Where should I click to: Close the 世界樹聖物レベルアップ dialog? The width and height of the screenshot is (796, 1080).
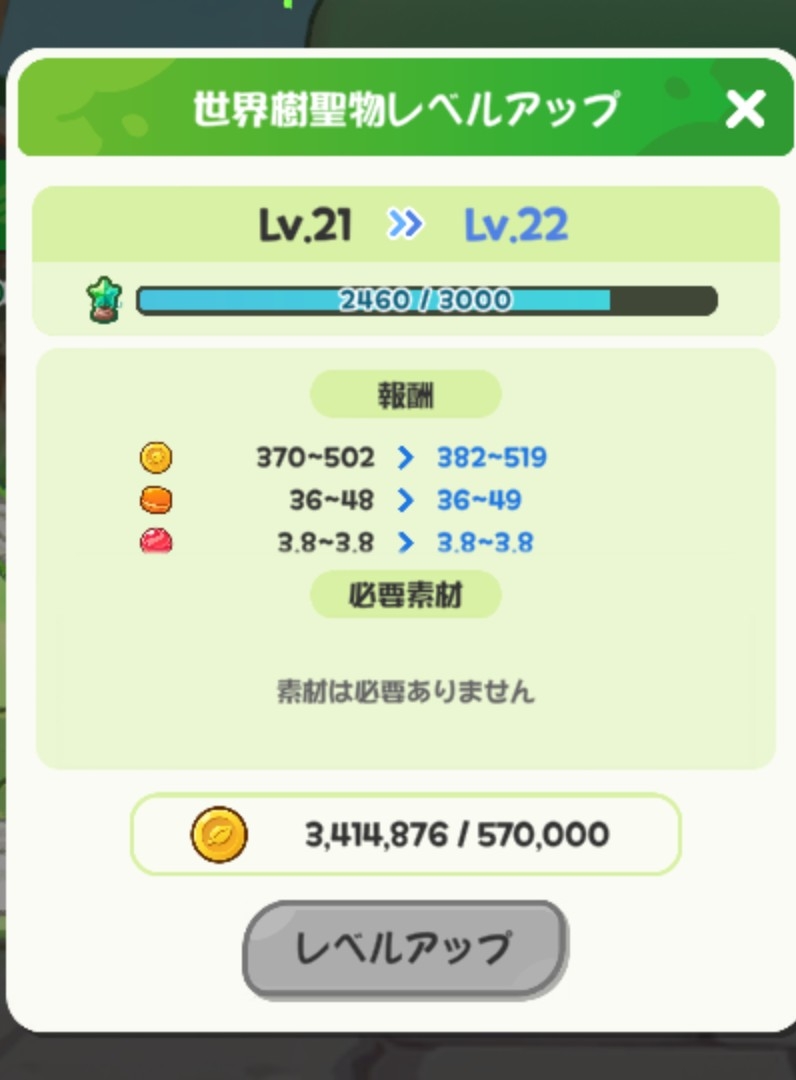tap(745, 109)
